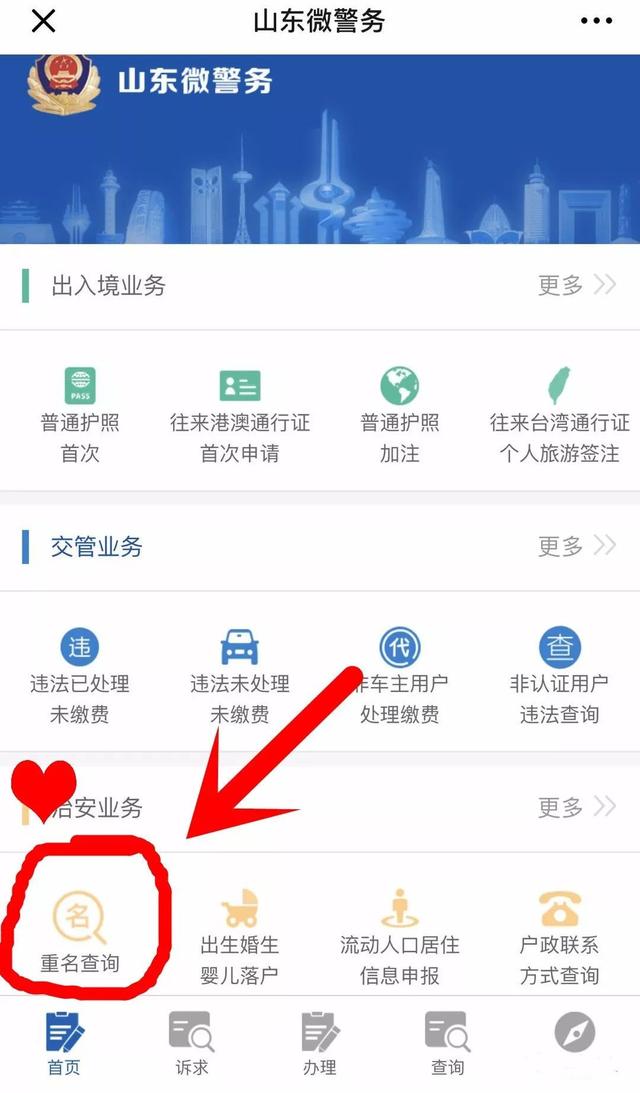640x1093 pixels.
Task: Open 出生婚生婴儿落户
Action: (240, 936)
